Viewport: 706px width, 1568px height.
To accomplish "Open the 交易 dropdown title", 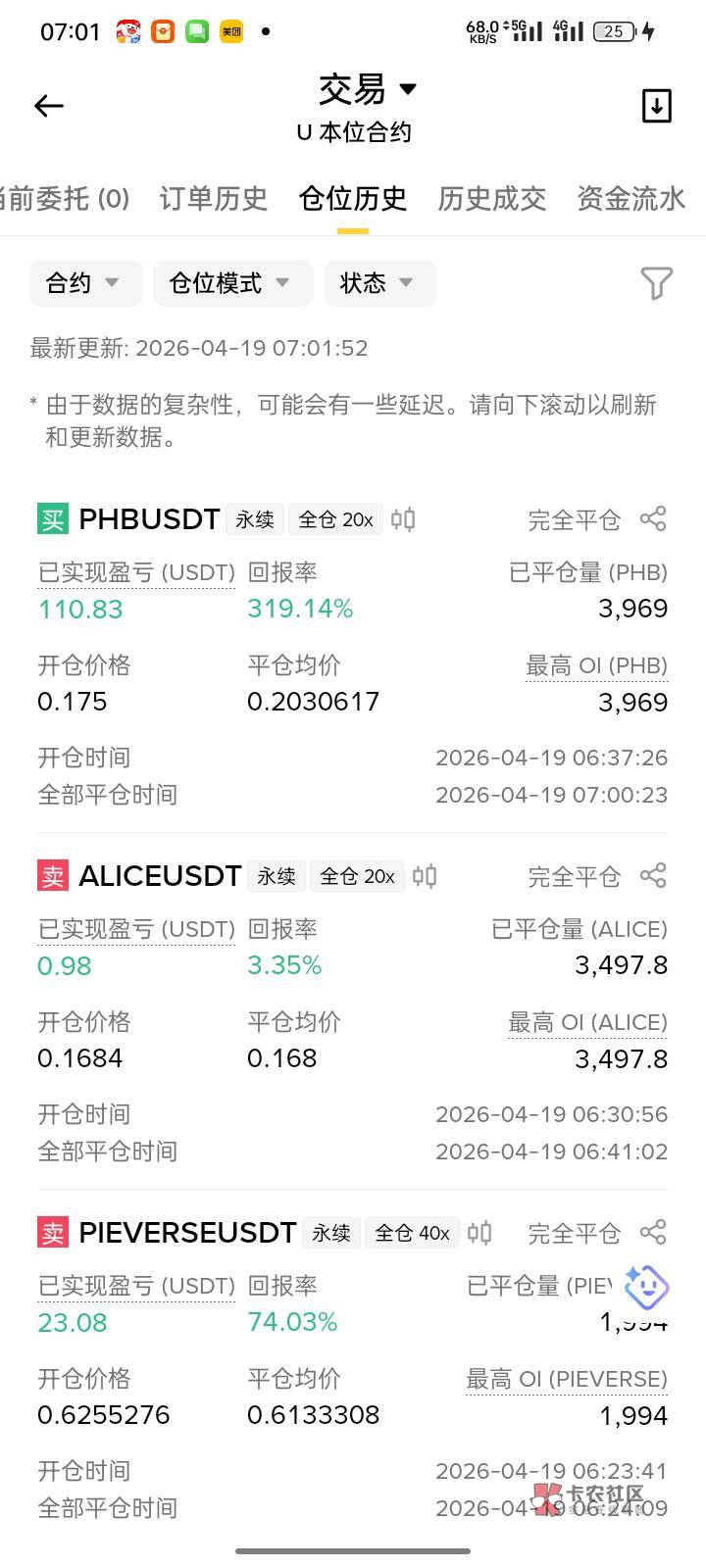I will 366,90.
